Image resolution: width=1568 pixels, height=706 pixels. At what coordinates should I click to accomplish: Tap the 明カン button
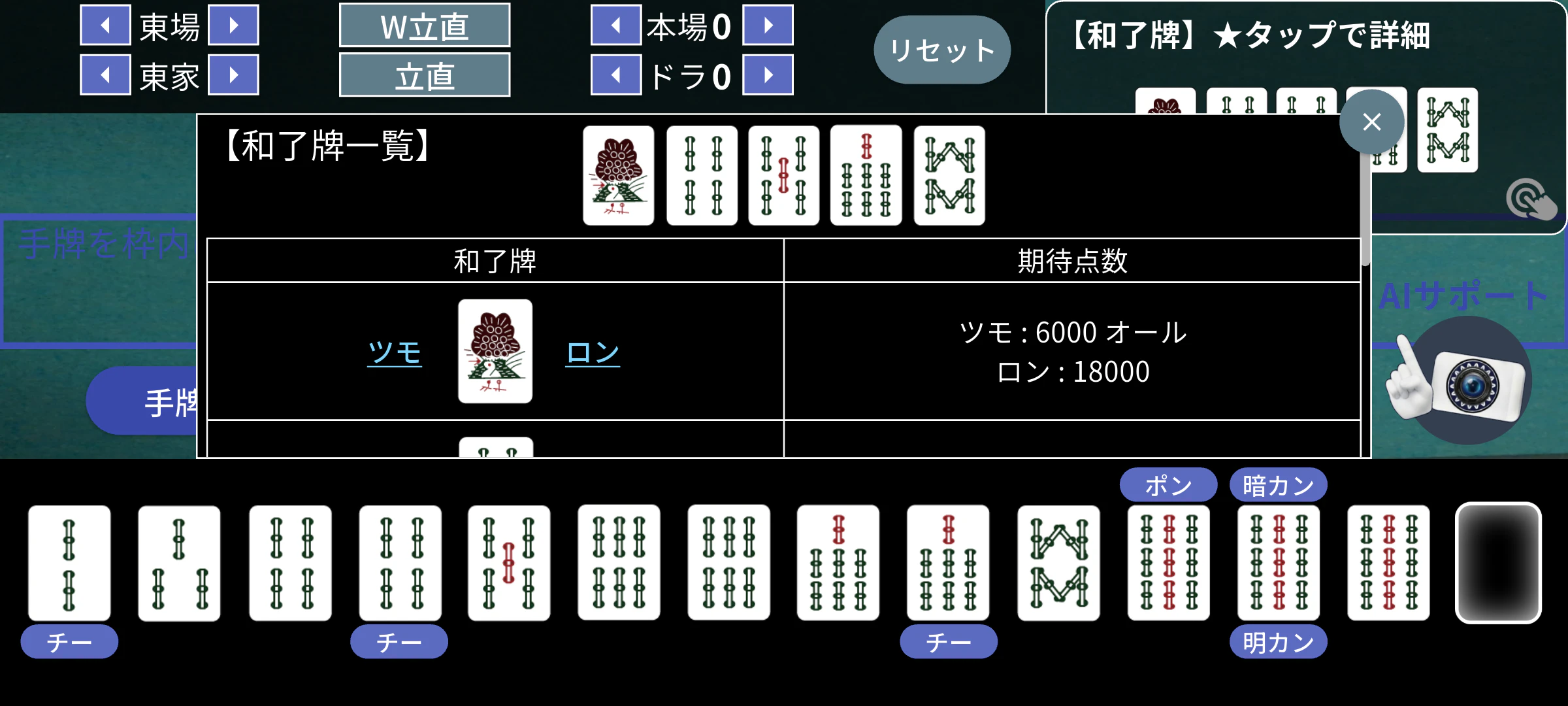coord(1278,642)
